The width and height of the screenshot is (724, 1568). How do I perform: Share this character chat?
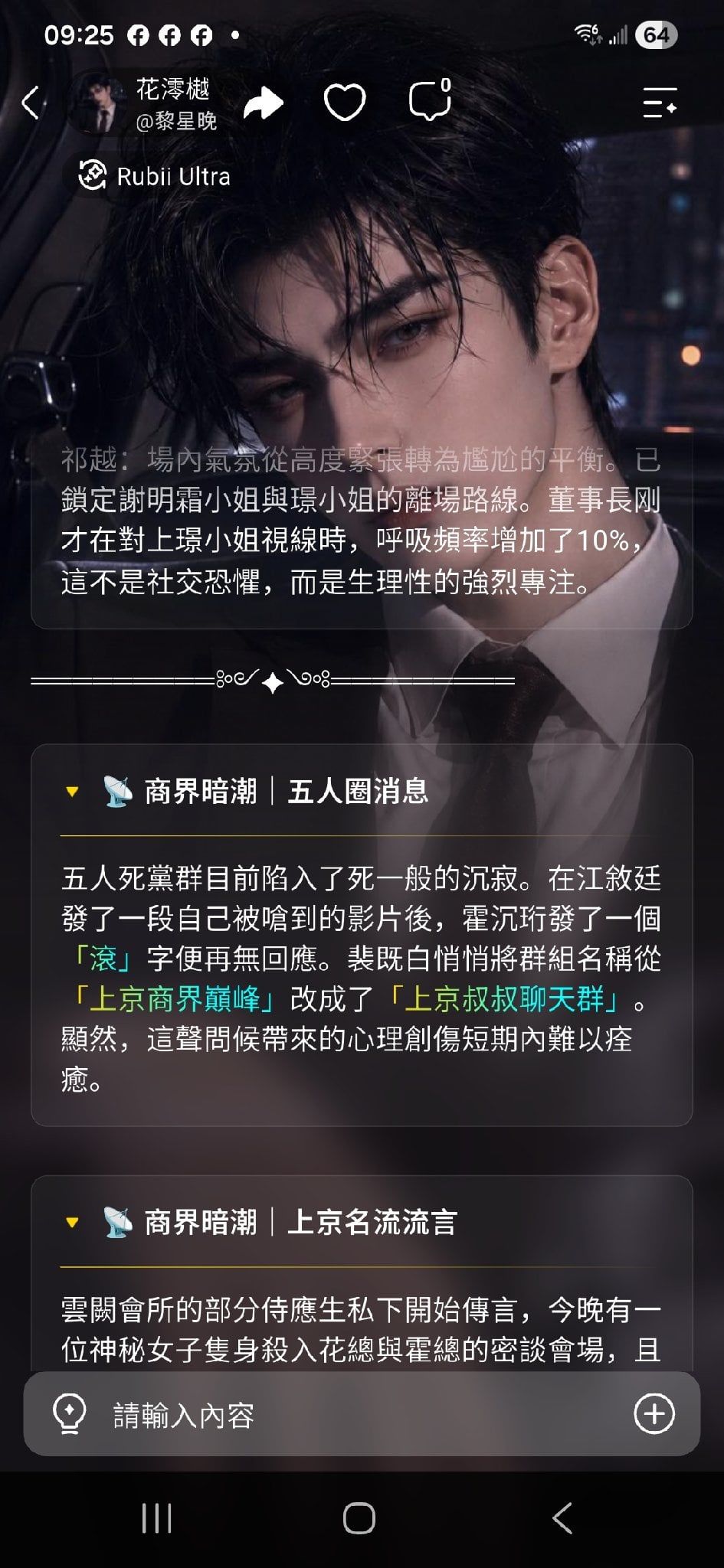263,103
